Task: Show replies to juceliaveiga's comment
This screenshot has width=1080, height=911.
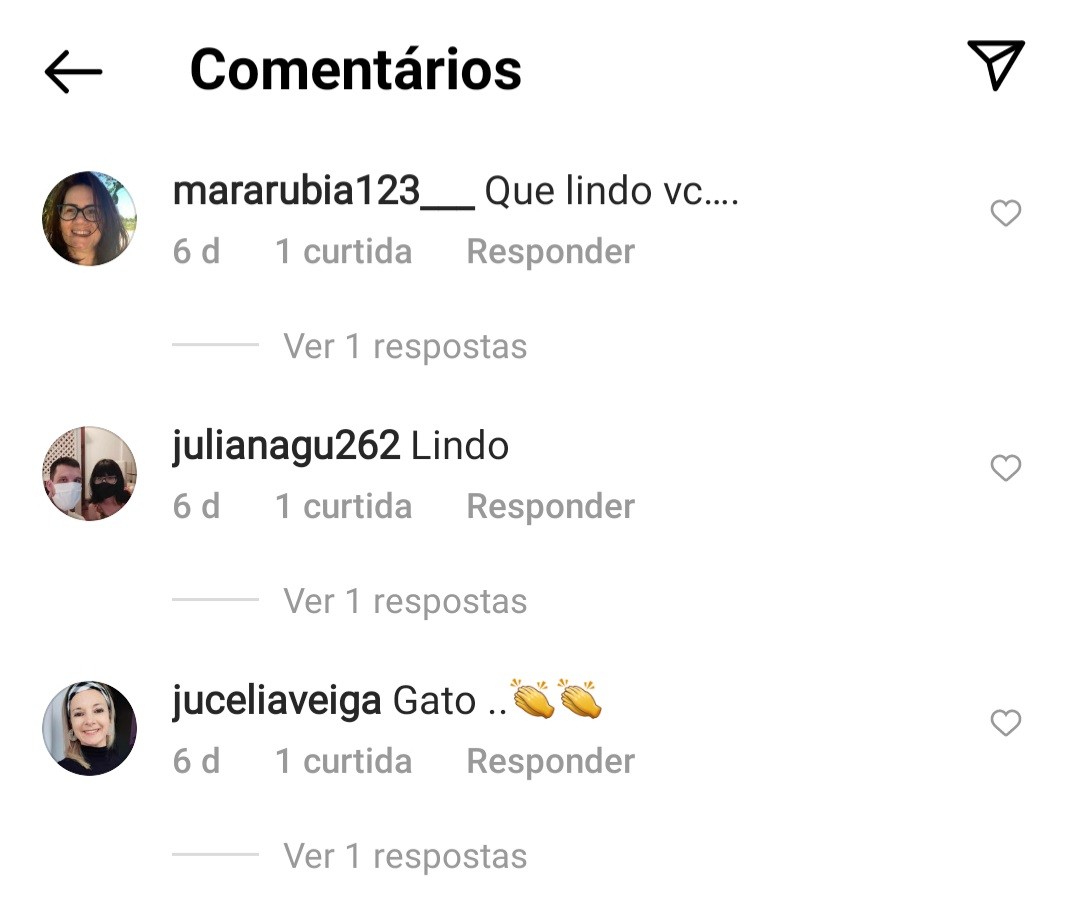Action: tap(404, 857)
